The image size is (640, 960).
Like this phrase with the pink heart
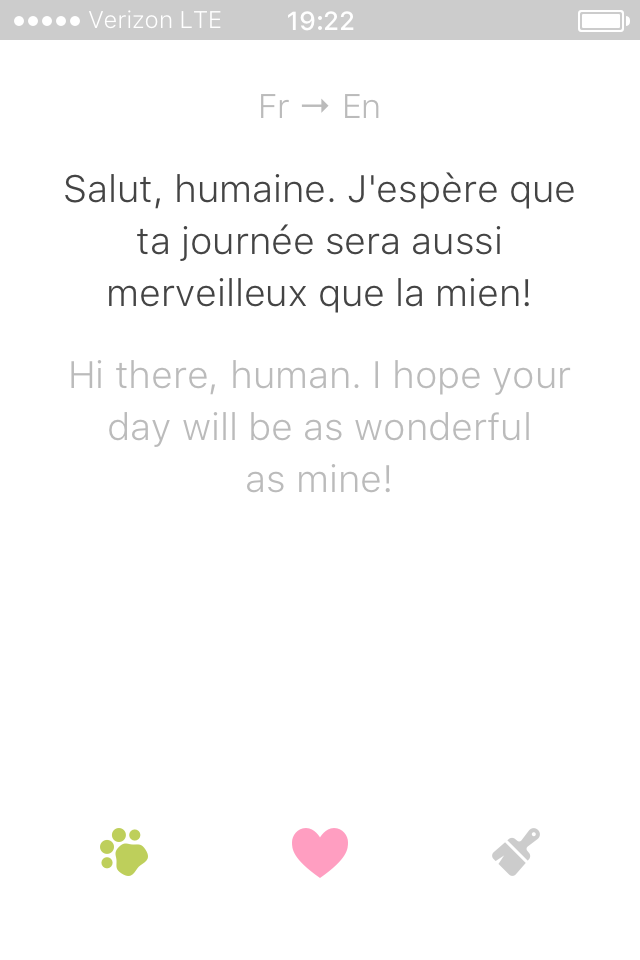point(320,852)
